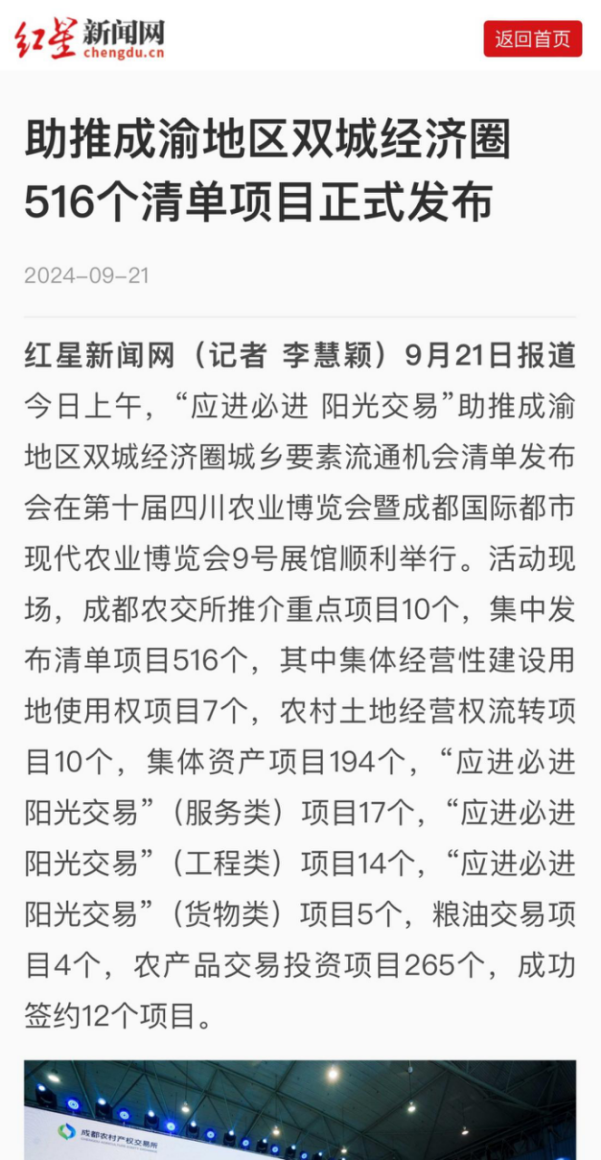This screenshot has width=601, height=1160.
Task: Open the 红星新闻网 chengdu.cn site logo
Action: point(90,38)
